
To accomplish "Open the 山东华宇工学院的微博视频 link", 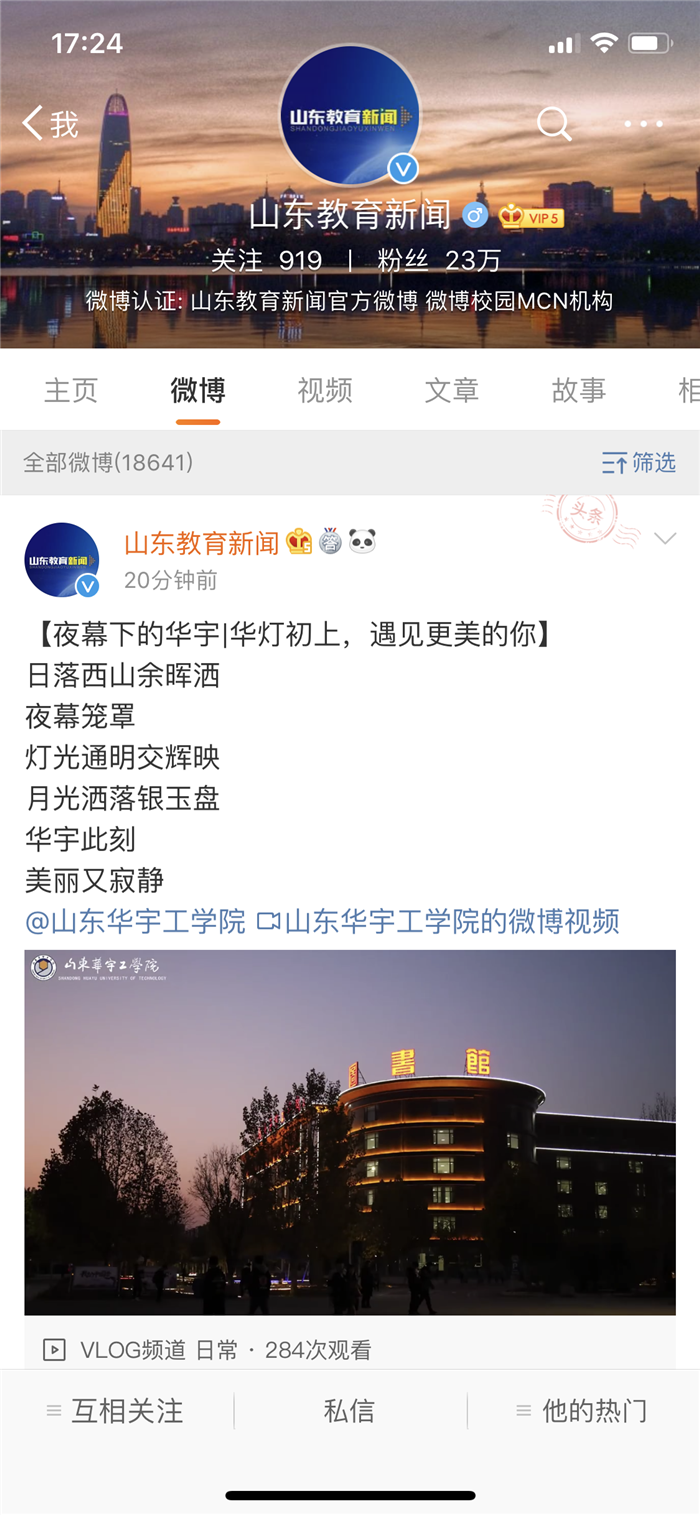I will point(439,921).
